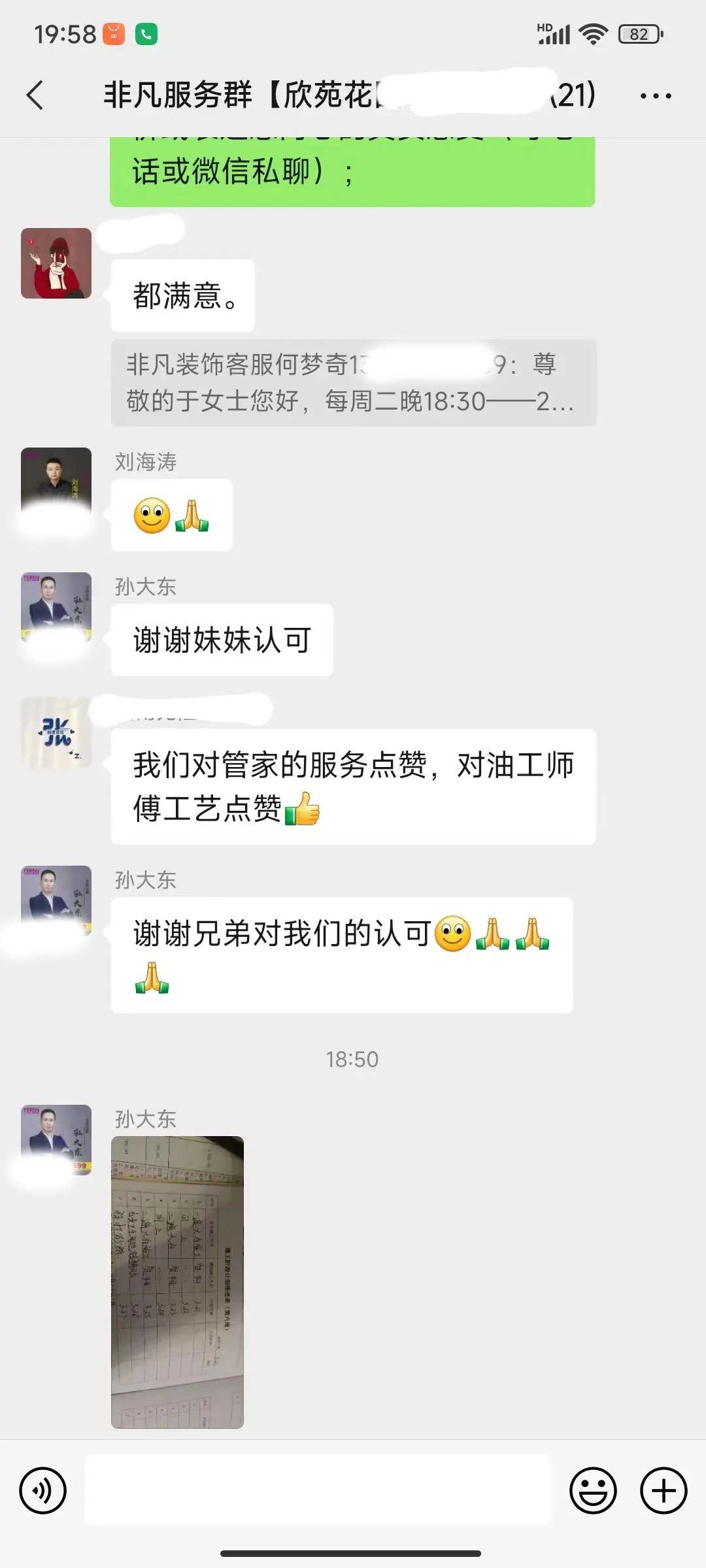Open the quoted message under 都满意

tap(353, 383)
